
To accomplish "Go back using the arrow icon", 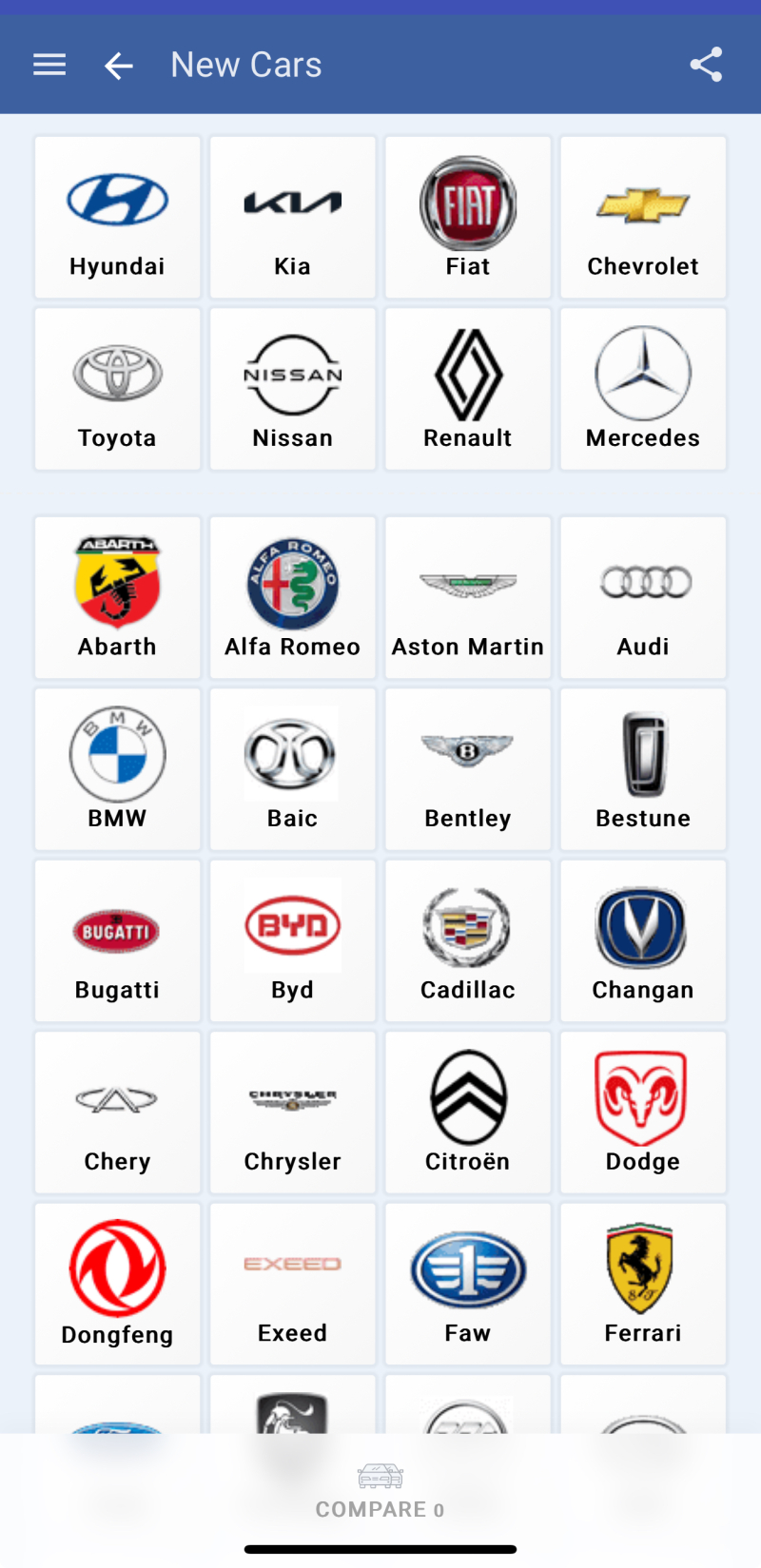I will point(119,66).
